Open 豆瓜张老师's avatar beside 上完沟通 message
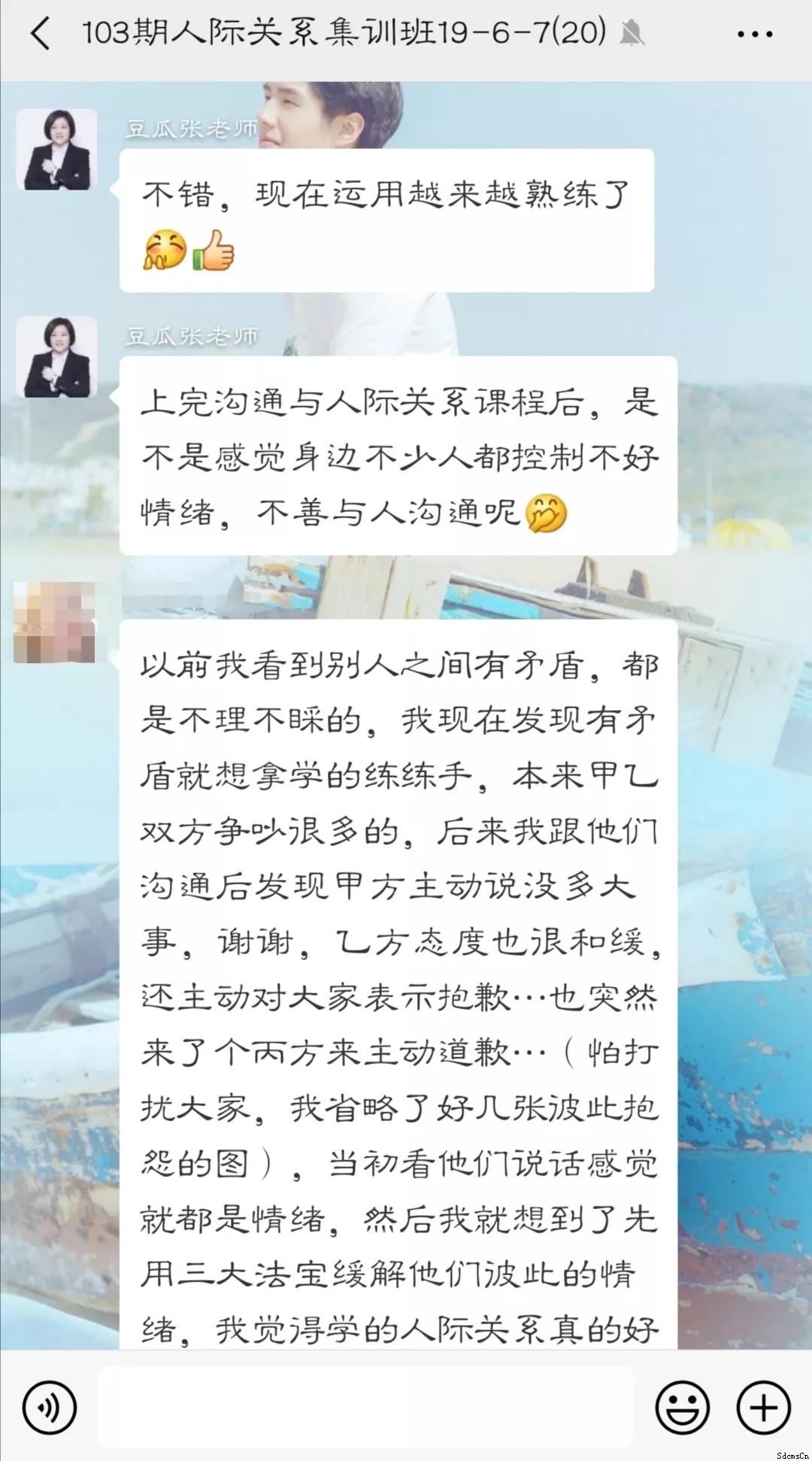The width and height of the screenshot is (812, 1461). (x=57, y=357)
